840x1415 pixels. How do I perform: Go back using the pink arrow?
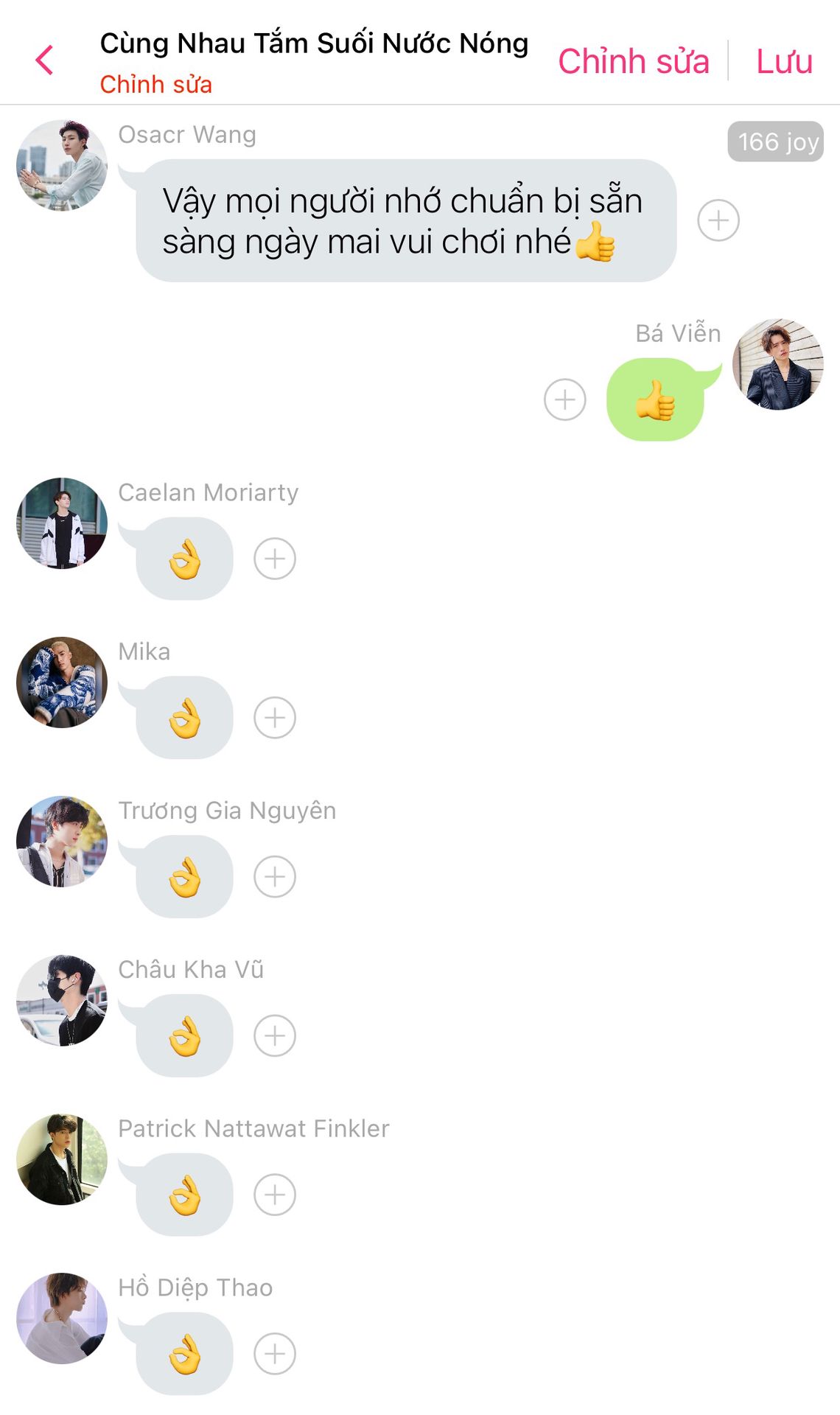coord(45,60)
